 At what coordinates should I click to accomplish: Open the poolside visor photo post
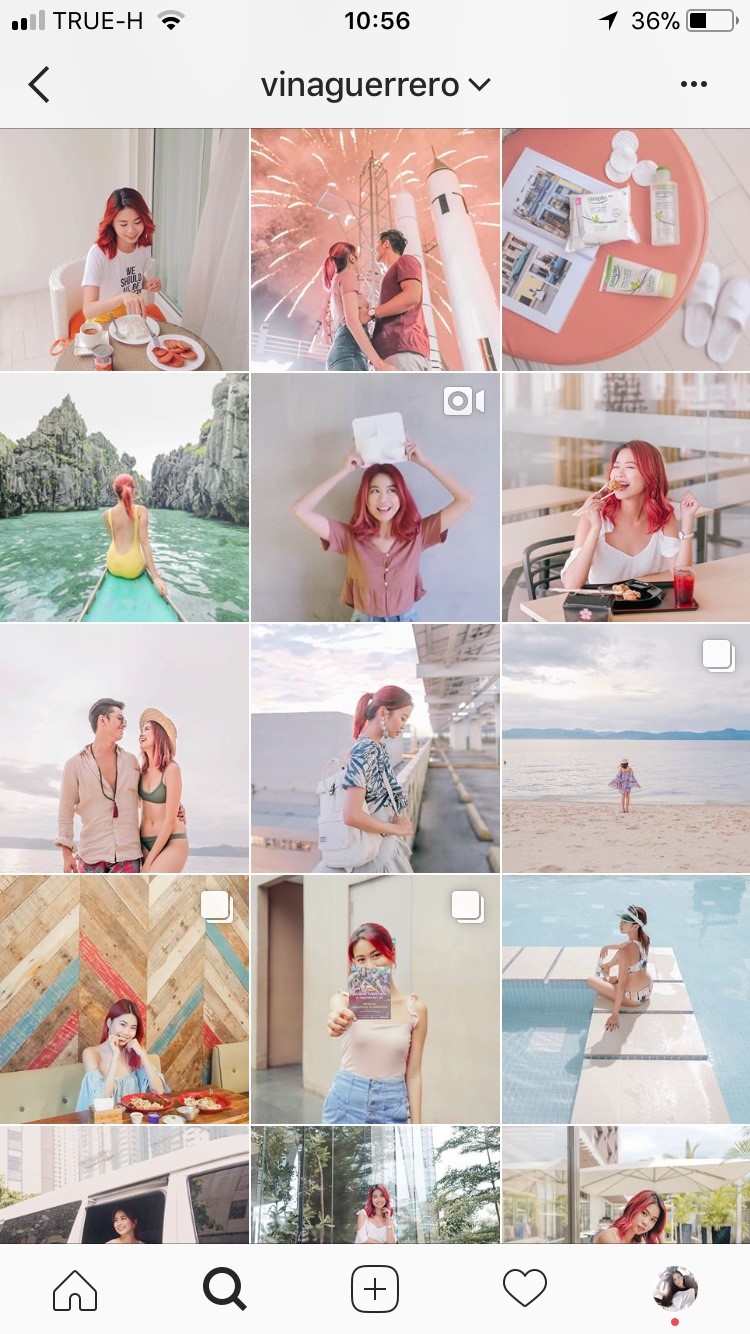pyautogui.click(x=626, y=1000)
